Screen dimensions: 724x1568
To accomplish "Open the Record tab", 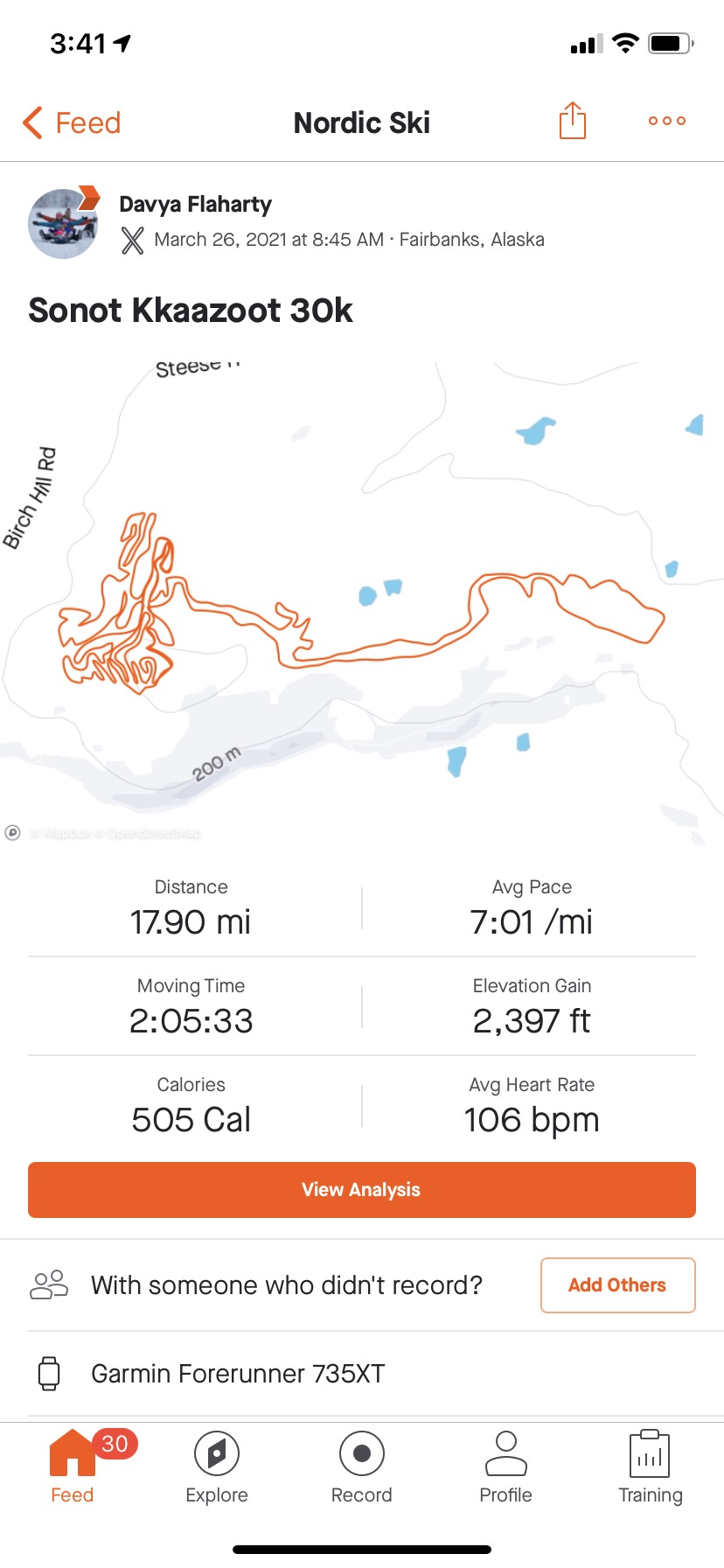I will click(x=362, y=1467).
